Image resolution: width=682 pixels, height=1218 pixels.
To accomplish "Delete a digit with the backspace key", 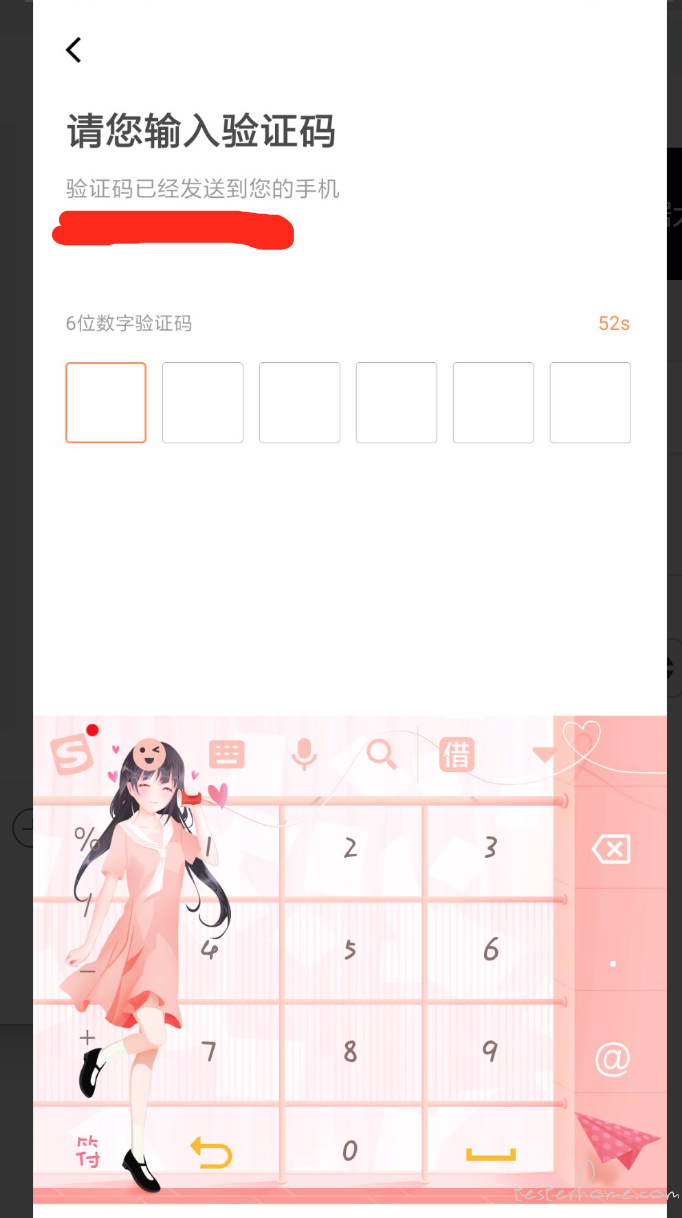I will click(610, 850).
